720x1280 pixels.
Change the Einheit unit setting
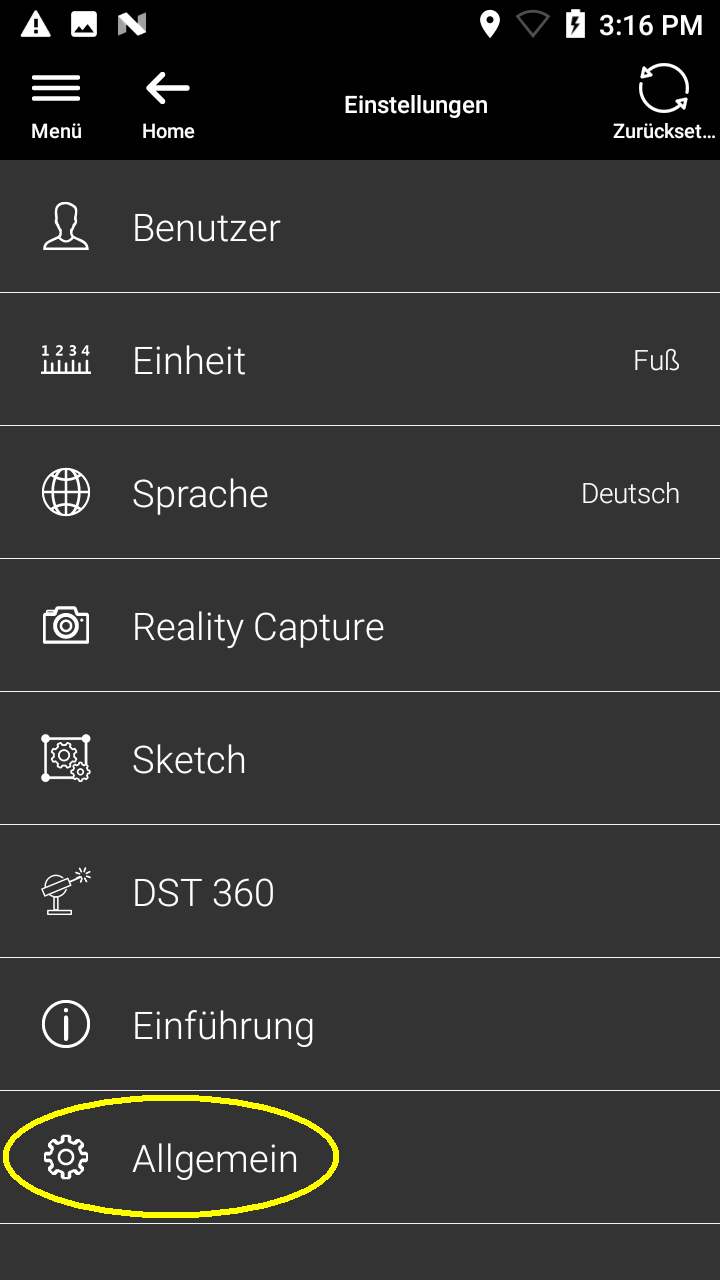tap(360, 360)
